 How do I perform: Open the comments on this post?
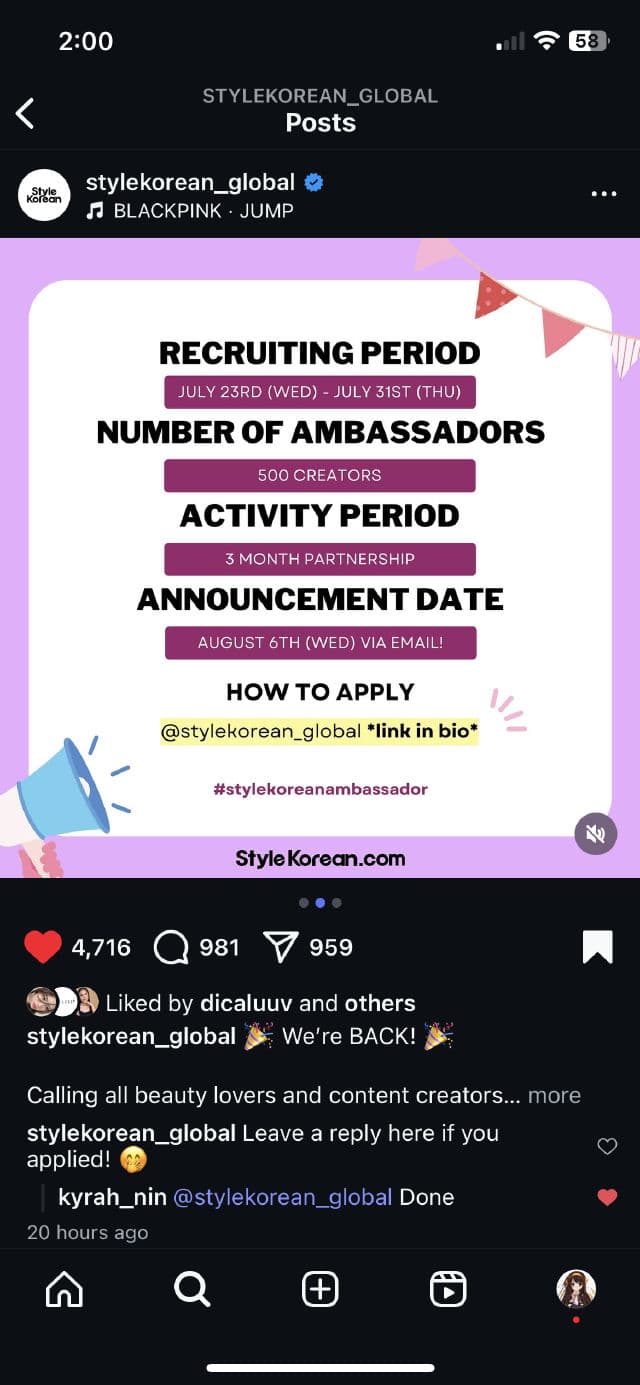(171, 947)
